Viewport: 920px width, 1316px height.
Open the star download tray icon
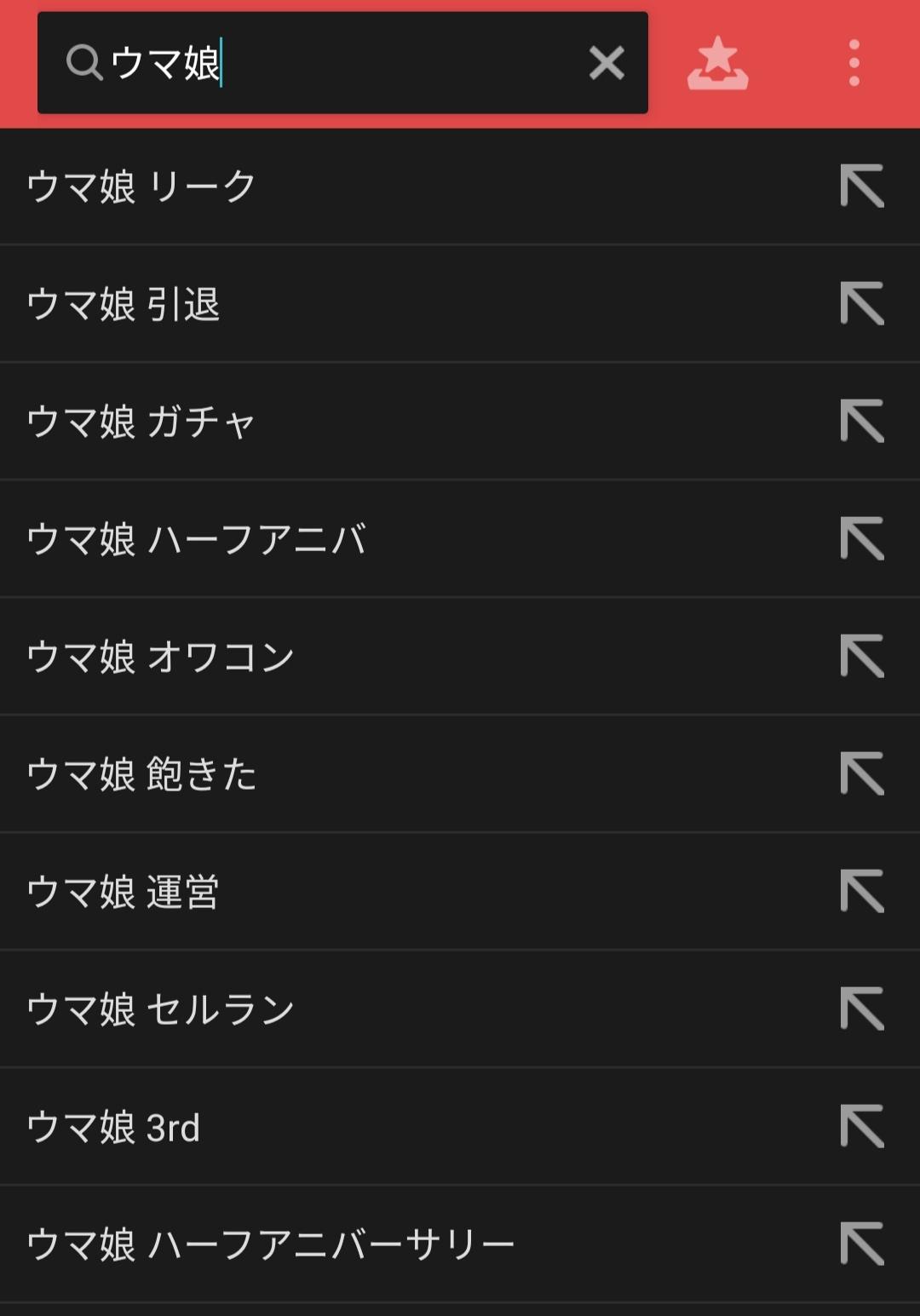[717, 63]
